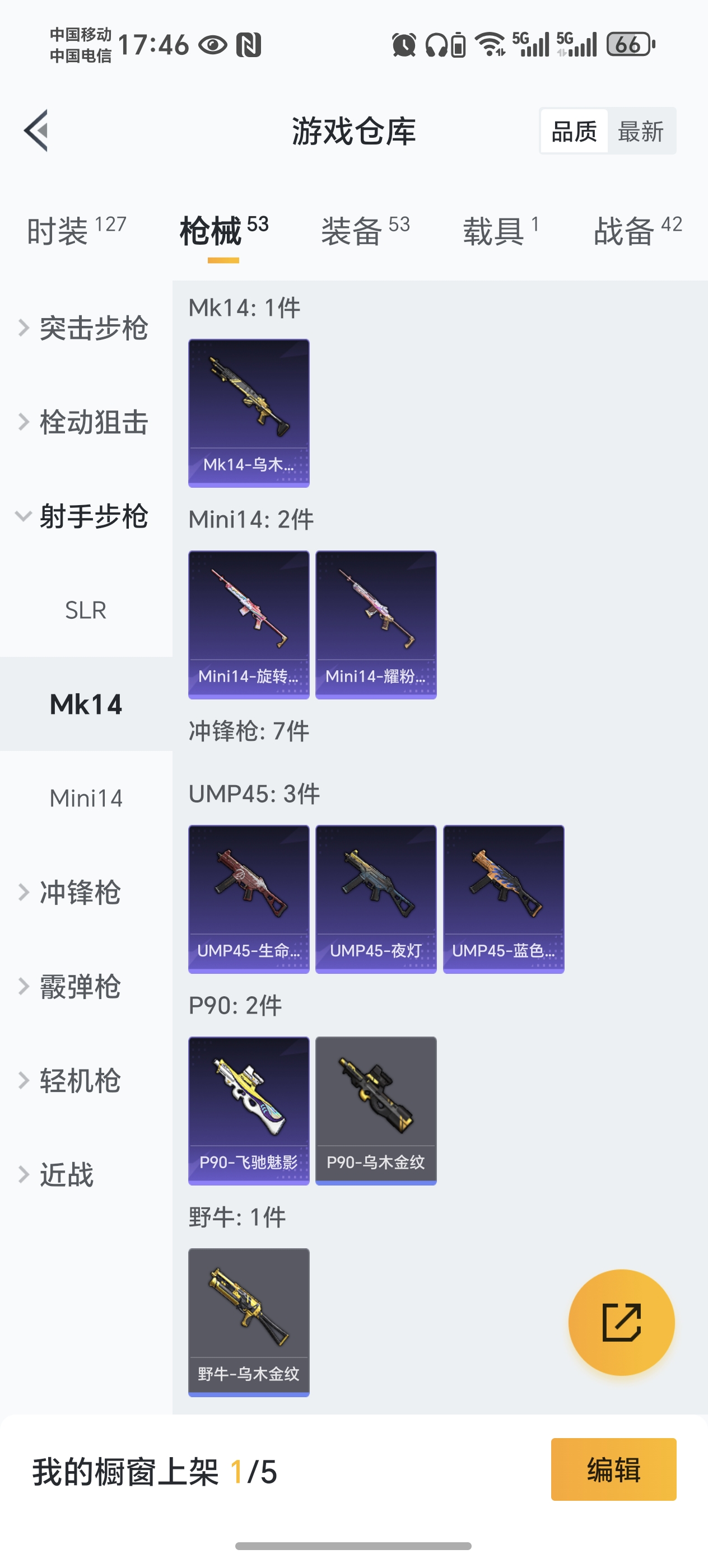Switch sorting to 最新 newest mode

[641, 132]
